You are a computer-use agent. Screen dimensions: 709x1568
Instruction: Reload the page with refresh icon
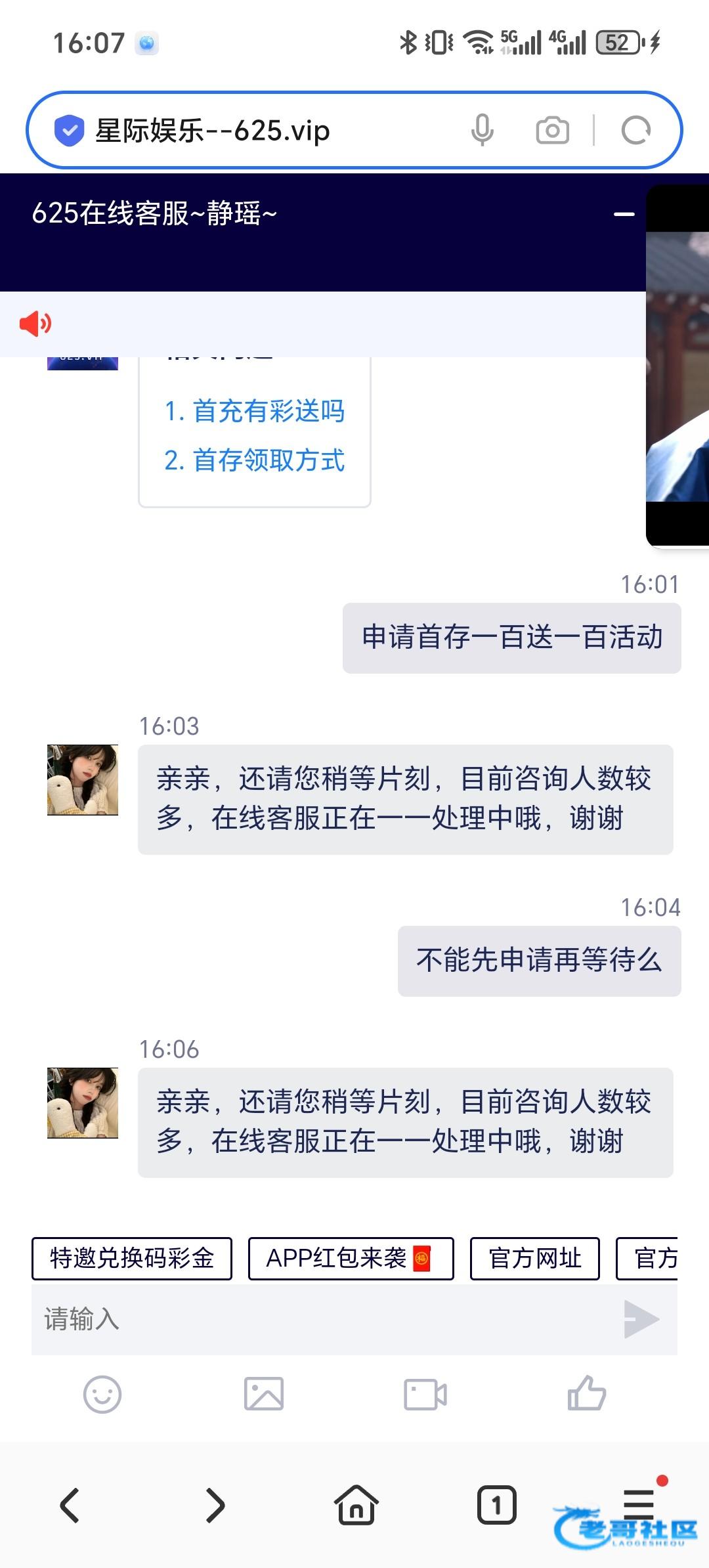click(x=635, y=130)
